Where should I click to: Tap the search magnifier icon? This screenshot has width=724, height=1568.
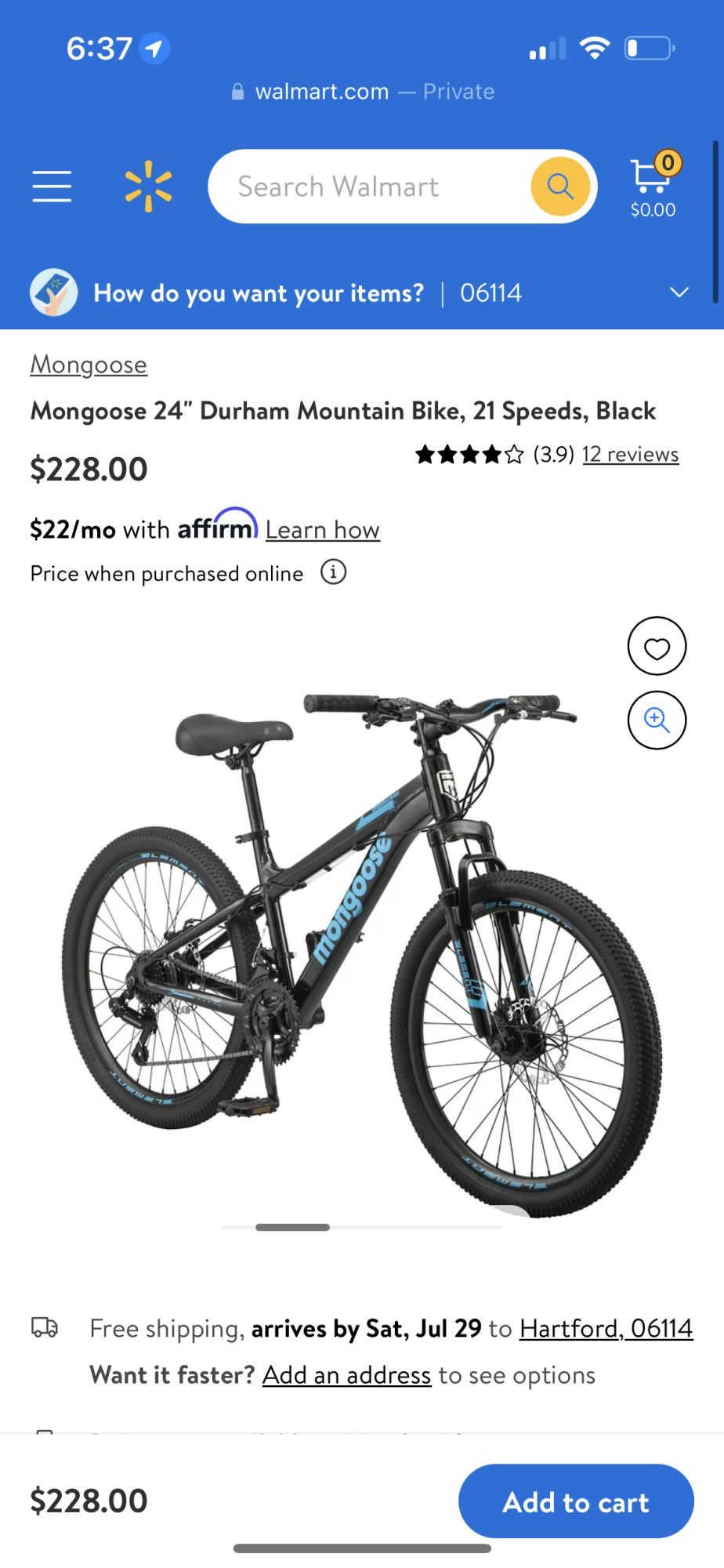[559, 186]
